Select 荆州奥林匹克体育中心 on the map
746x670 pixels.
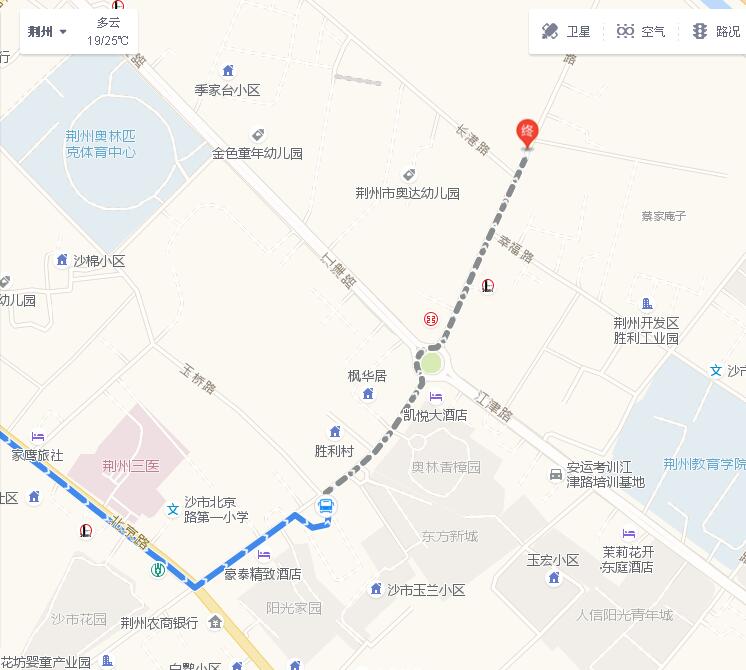click(101, 145)
